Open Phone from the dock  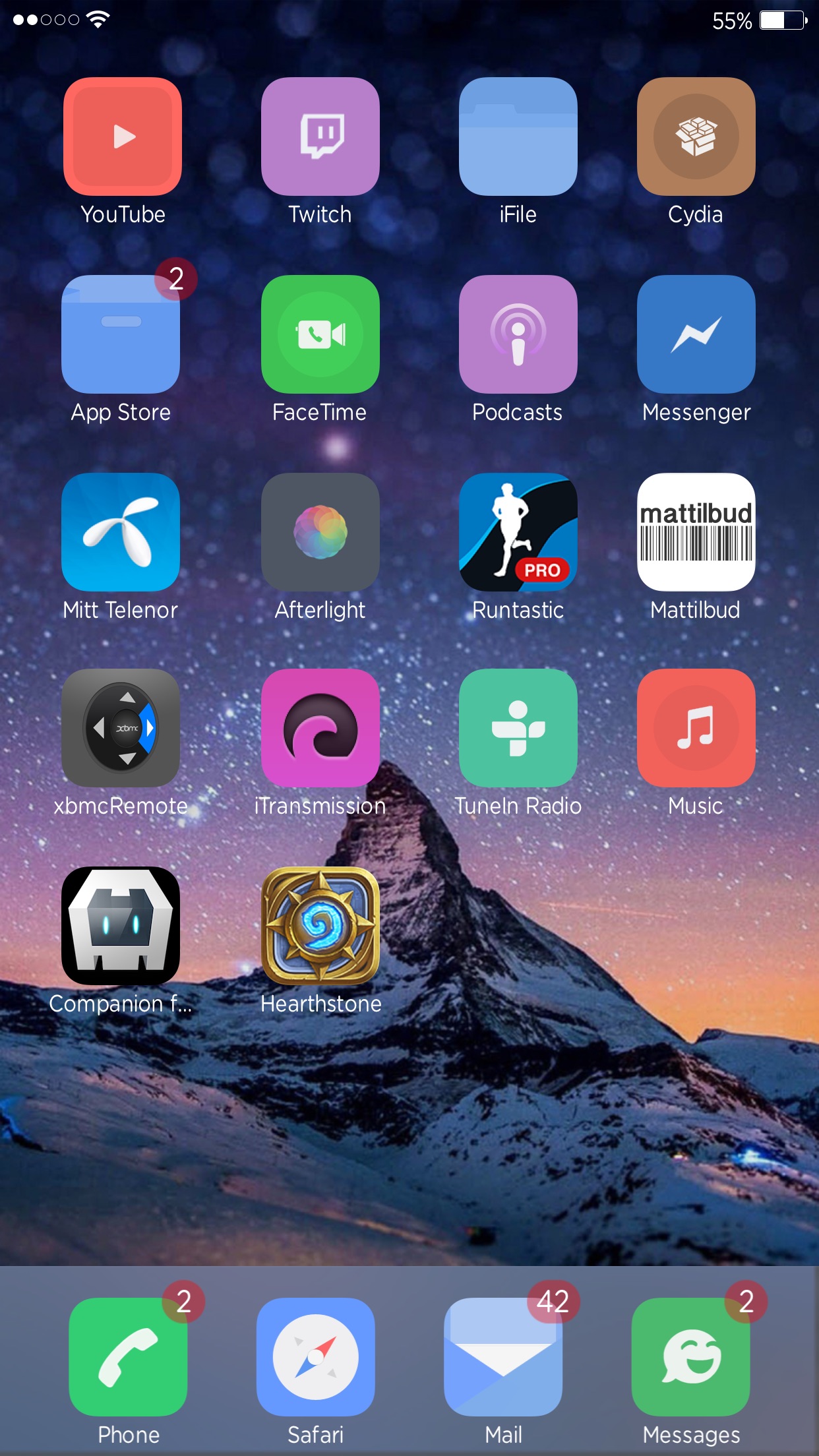(128, 1357)
